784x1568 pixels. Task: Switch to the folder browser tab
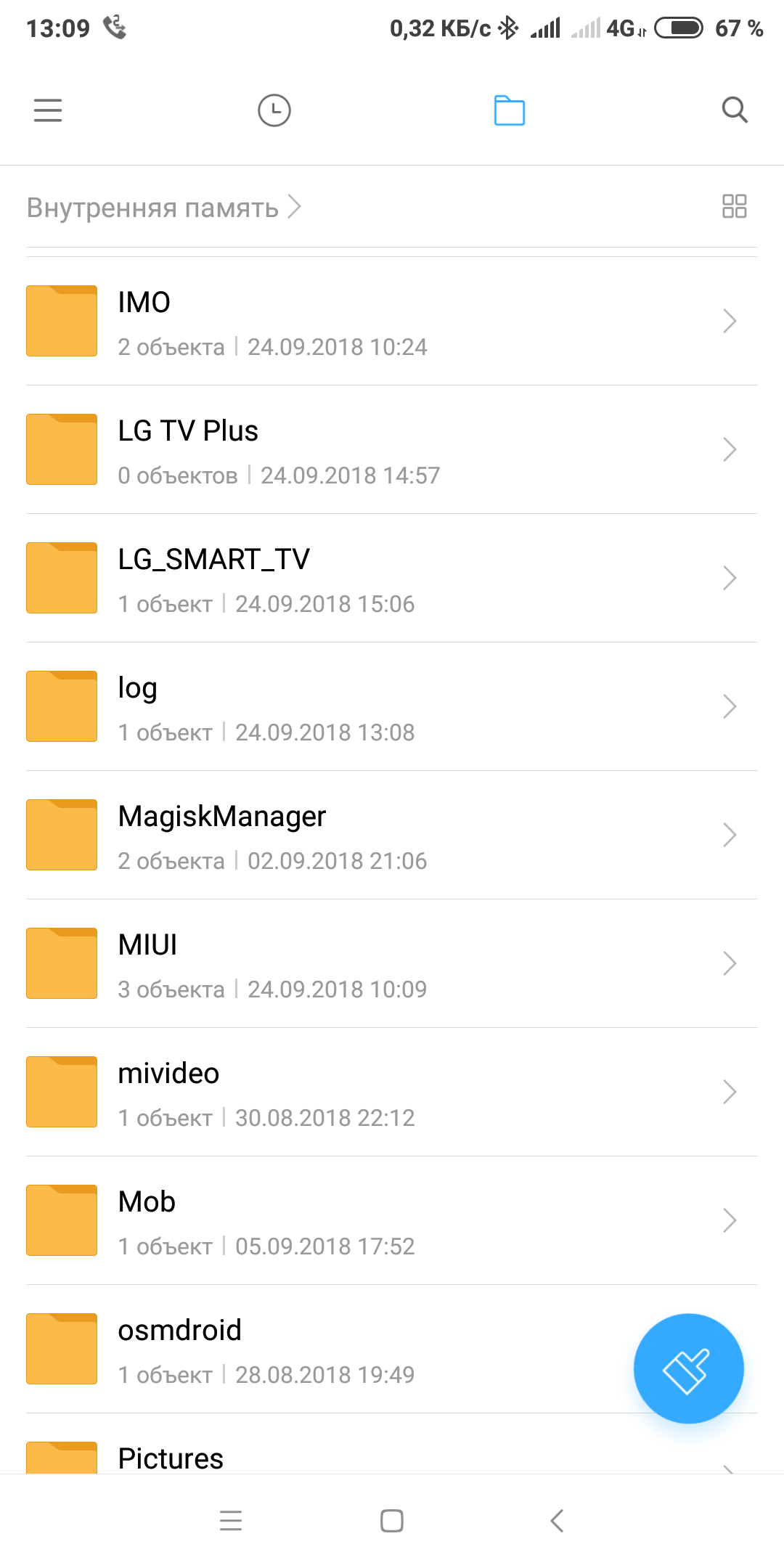tap(510, 110)
